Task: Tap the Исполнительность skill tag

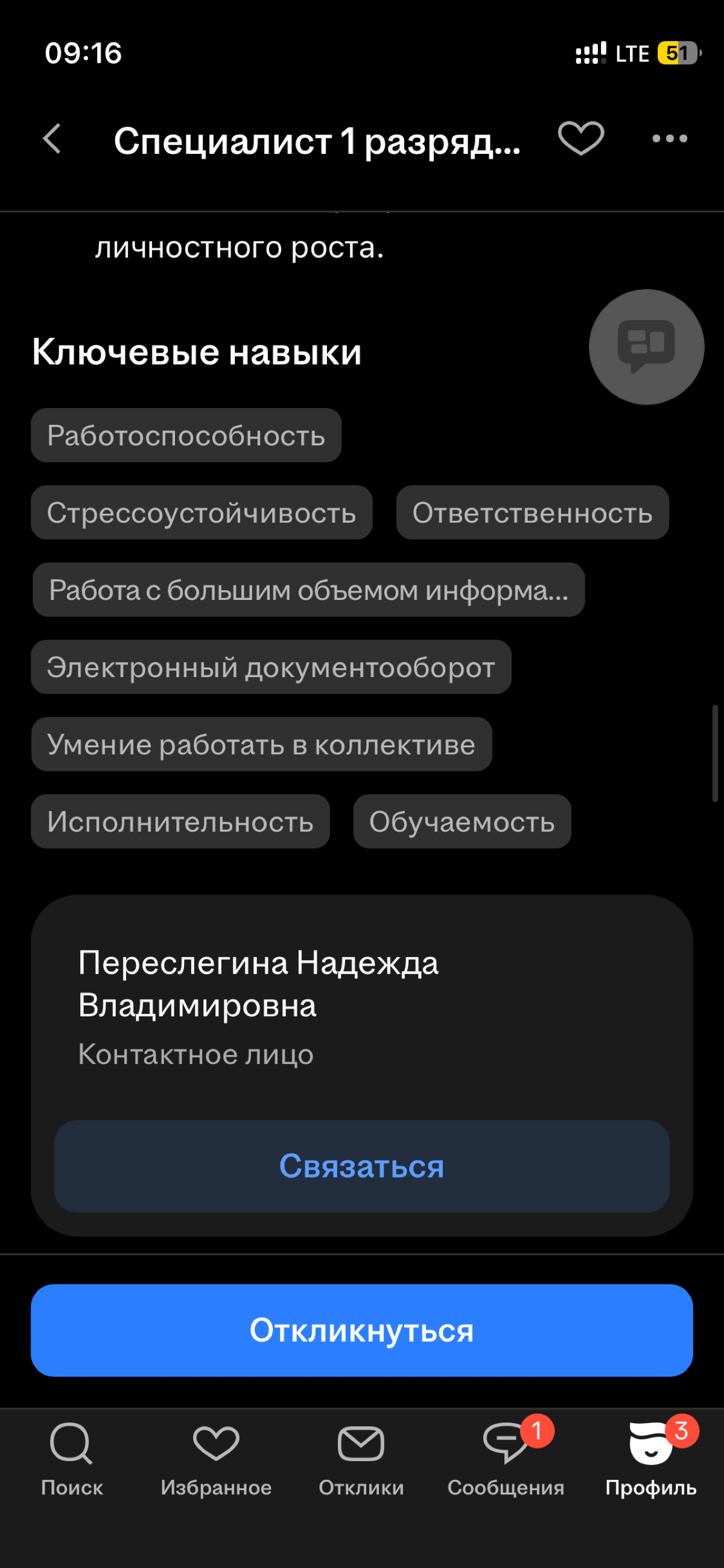Action: point(180,821)
